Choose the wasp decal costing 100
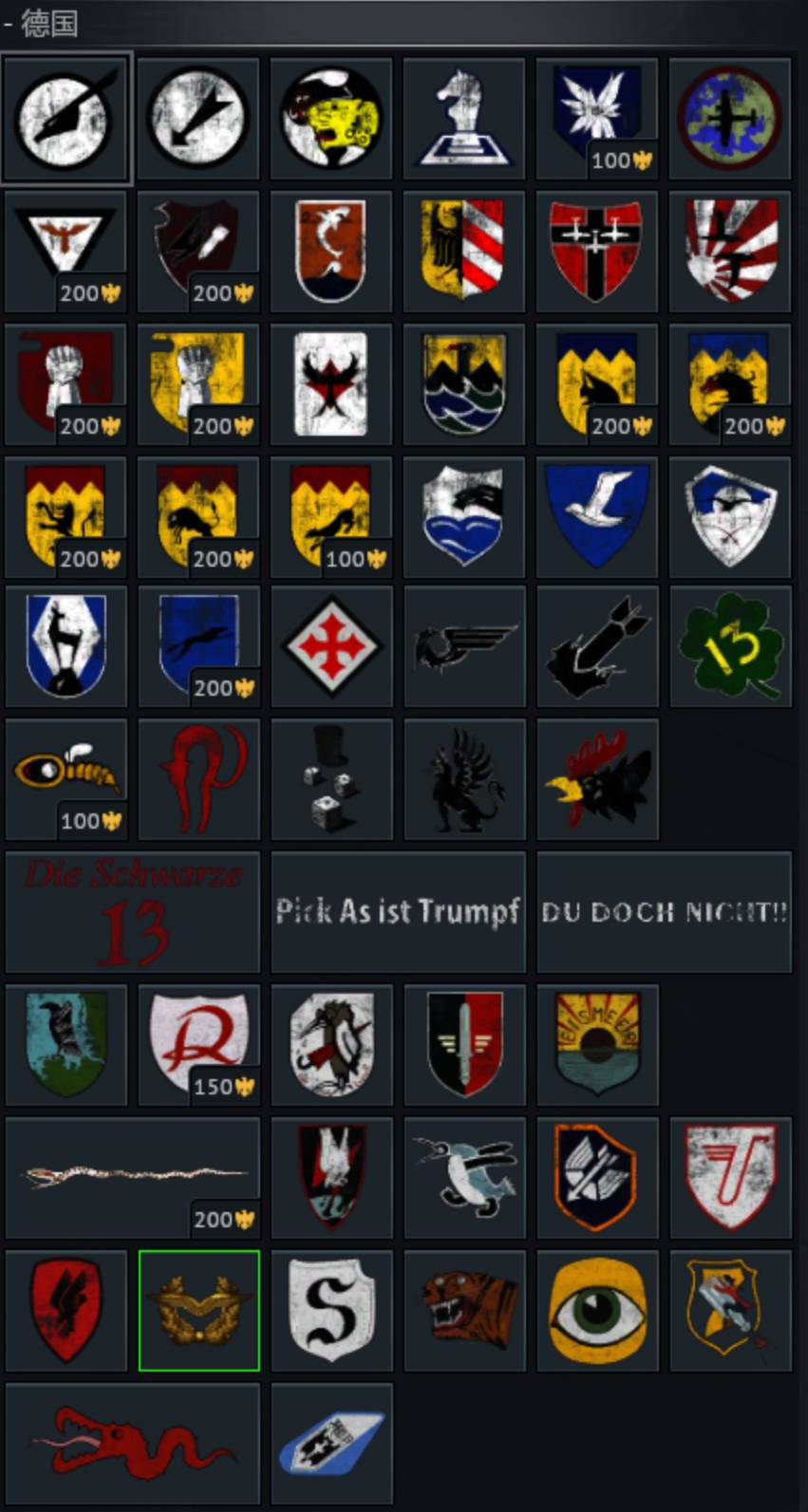 point(66,779)
